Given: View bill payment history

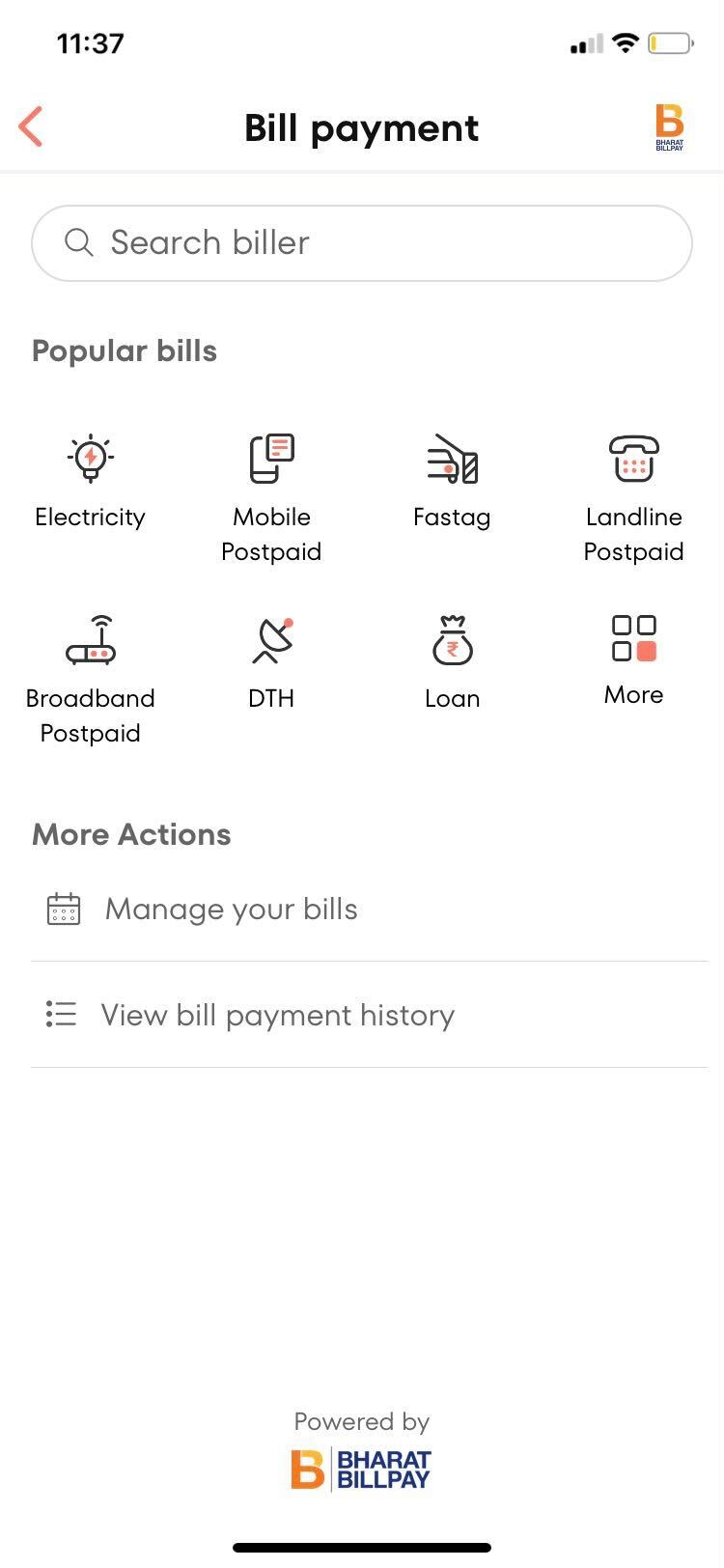Looking at the screenshot, I should pos(277,1015).
